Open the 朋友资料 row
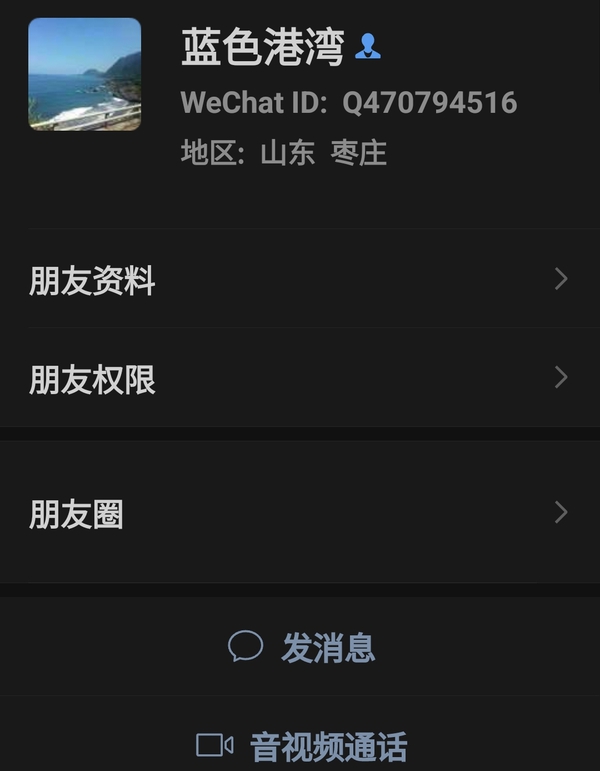Screen dimensions: 600x771 pos(300,281)
